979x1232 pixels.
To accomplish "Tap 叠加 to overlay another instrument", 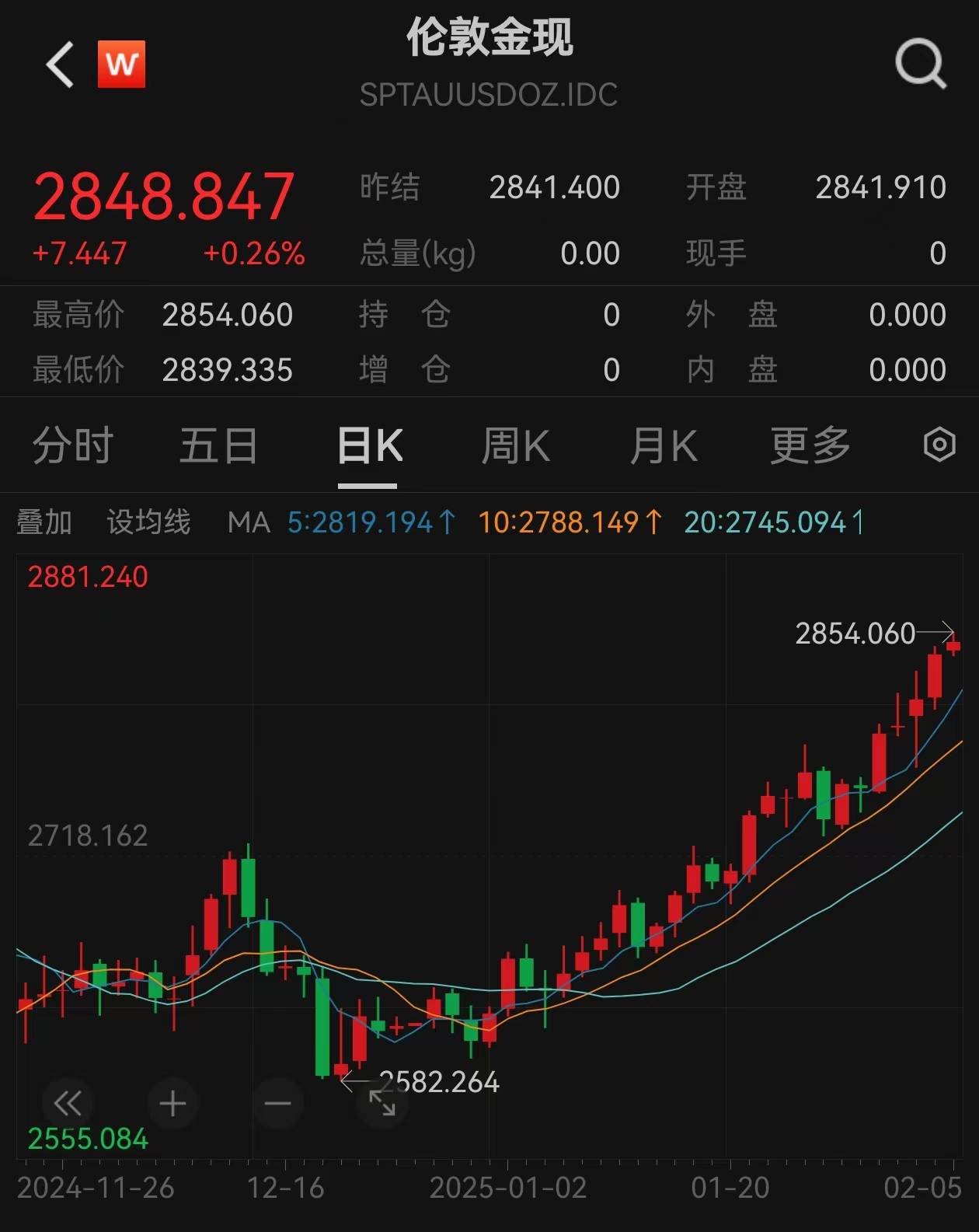I will tap(43, 524).
